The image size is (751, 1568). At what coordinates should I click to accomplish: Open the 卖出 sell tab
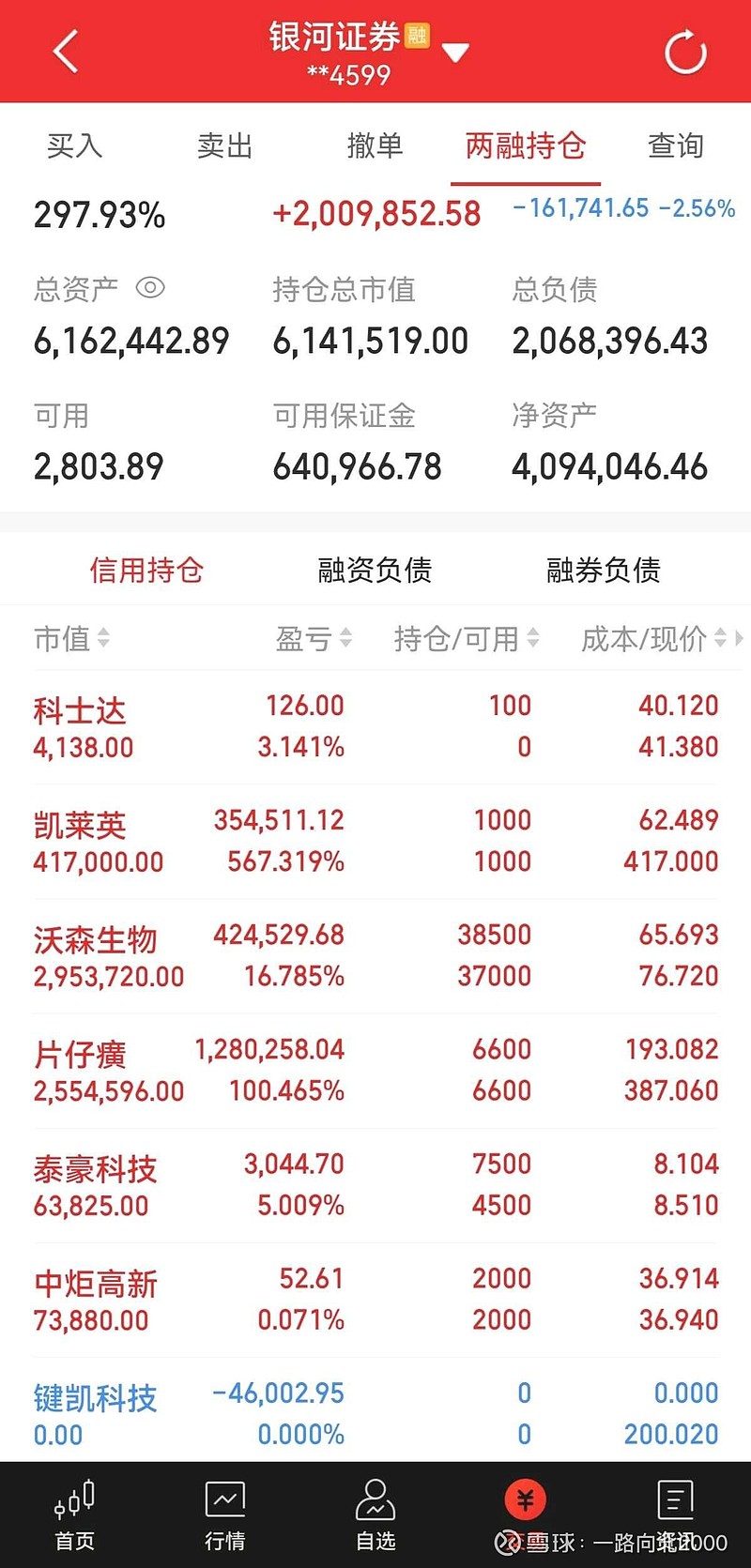(x=223, y=146)
